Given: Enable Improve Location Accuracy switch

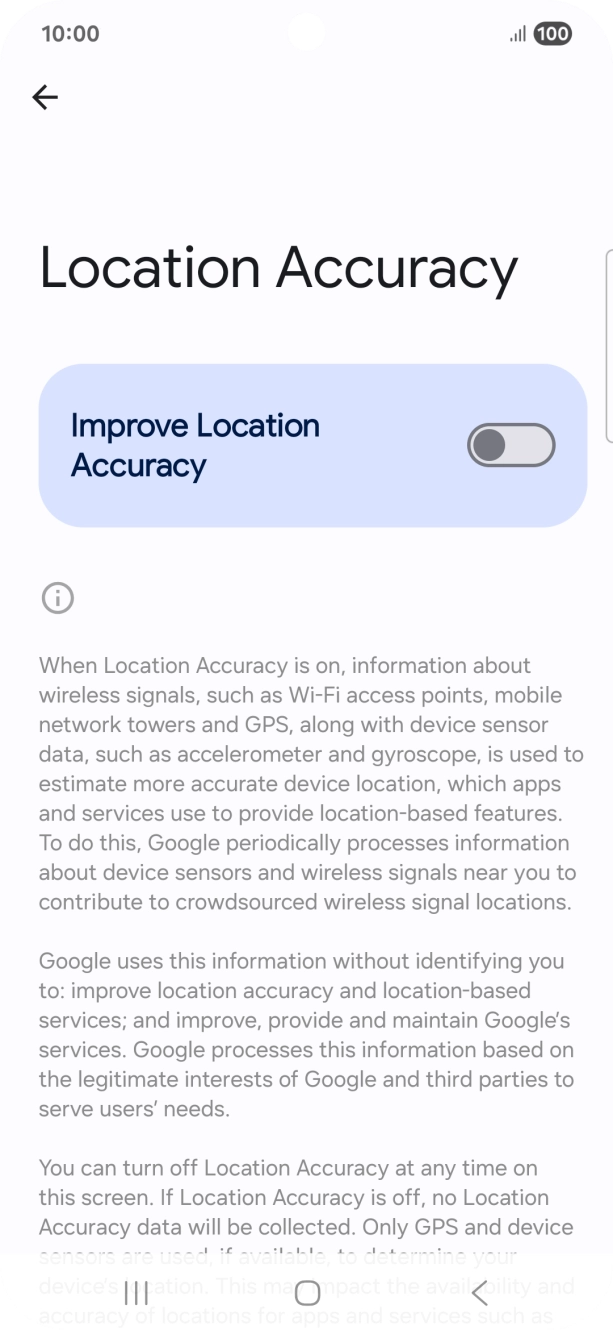Looking at the screenshot, I should coord(510,445).
